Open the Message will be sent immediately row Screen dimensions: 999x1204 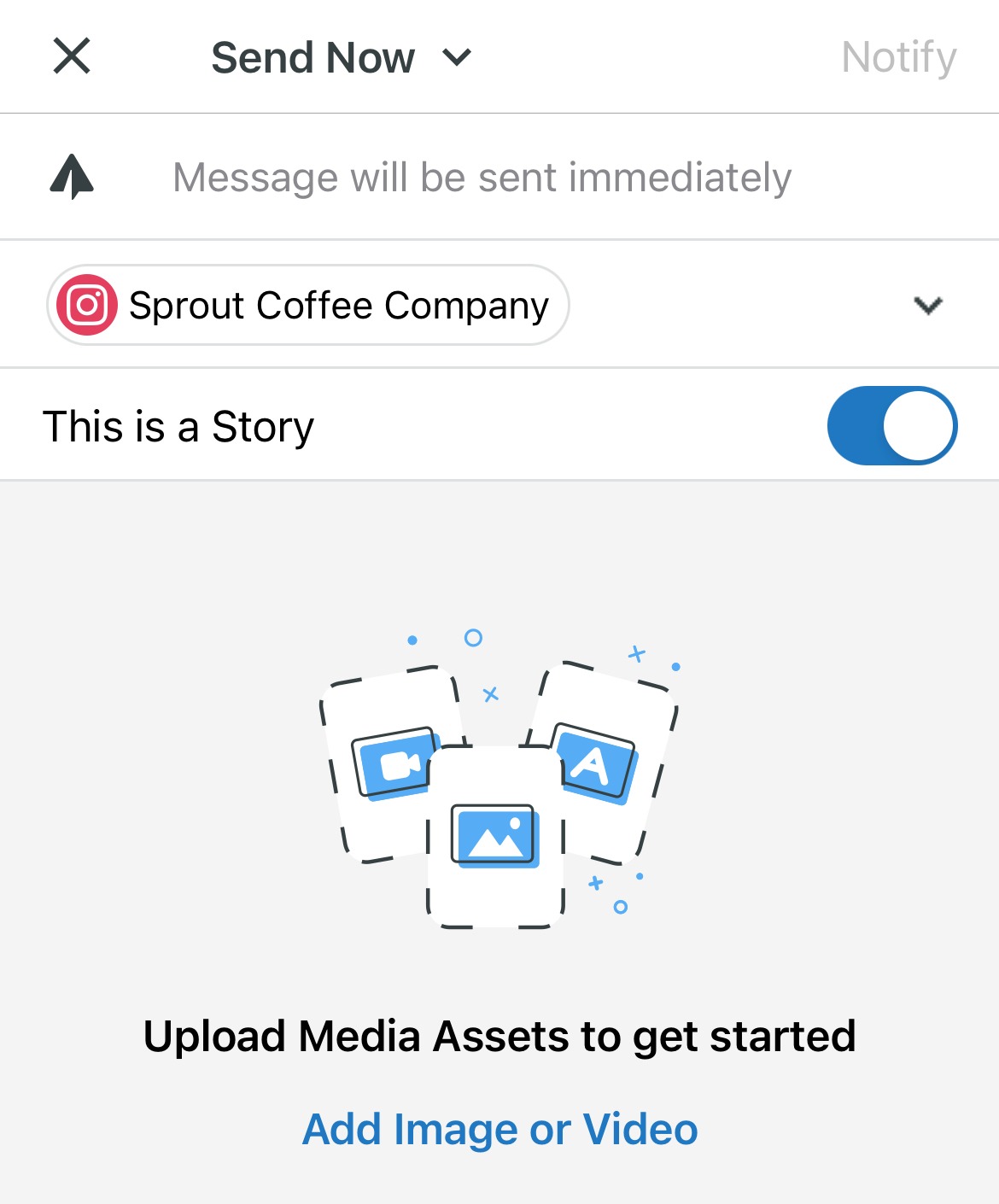pyautogui.click(x=482, y=178)
